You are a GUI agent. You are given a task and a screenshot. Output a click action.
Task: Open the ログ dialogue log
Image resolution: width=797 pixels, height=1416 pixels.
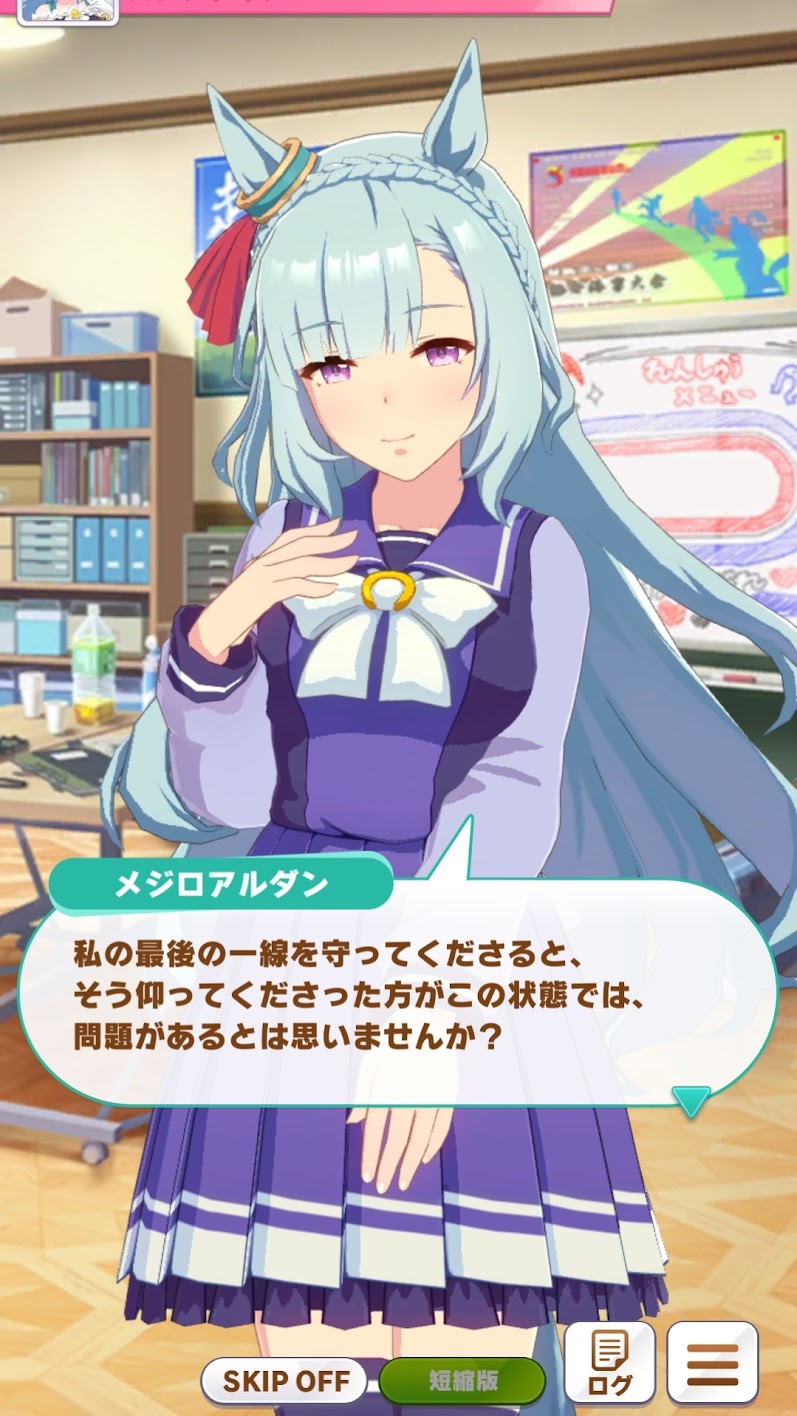click(610, 1362)
